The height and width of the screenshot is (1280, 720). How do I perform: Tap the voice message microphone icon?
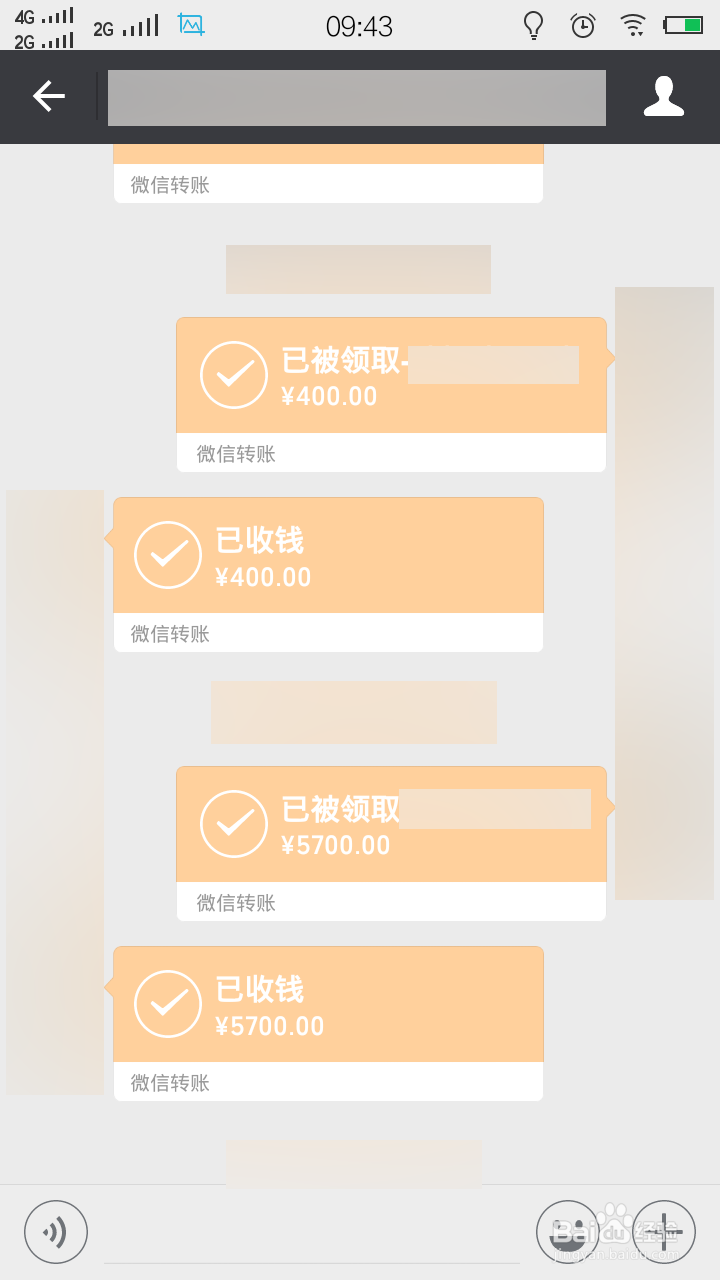(x=56, y=1231)
